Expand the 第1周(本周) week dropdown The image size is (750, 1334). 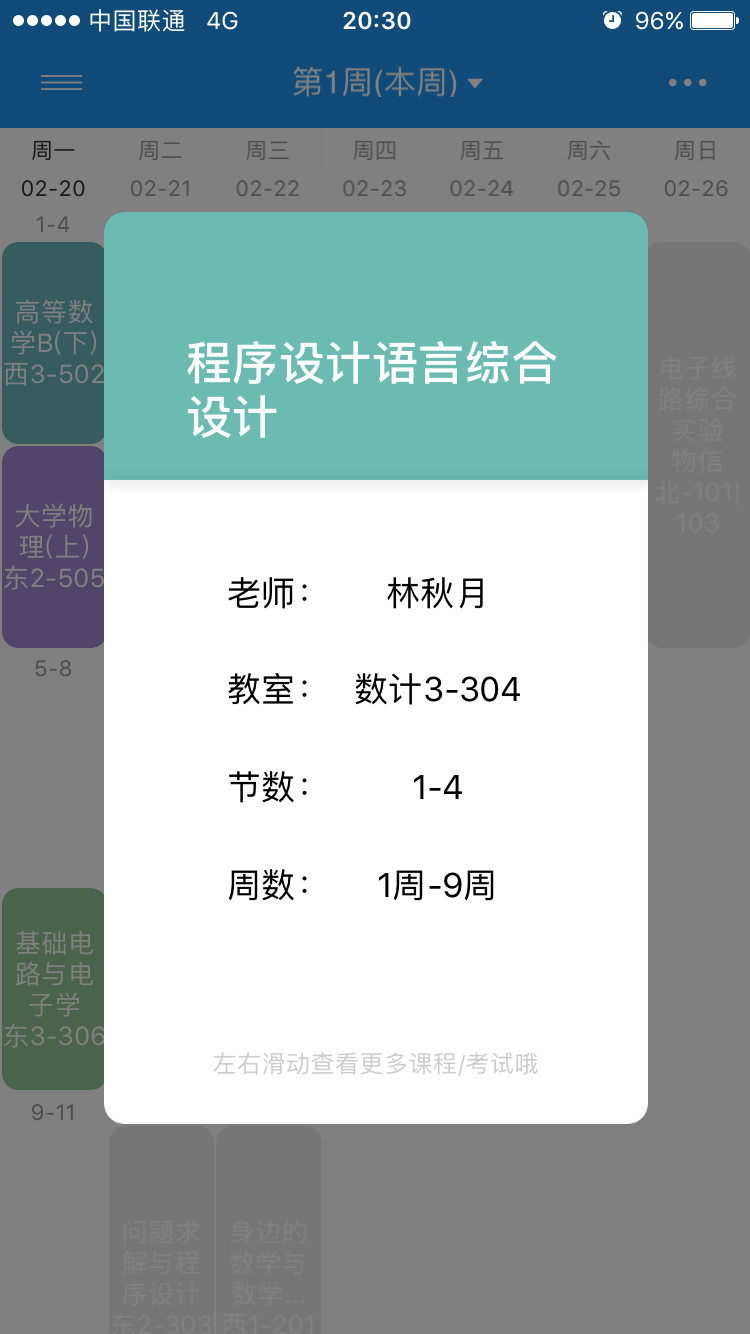click(387, 82)
